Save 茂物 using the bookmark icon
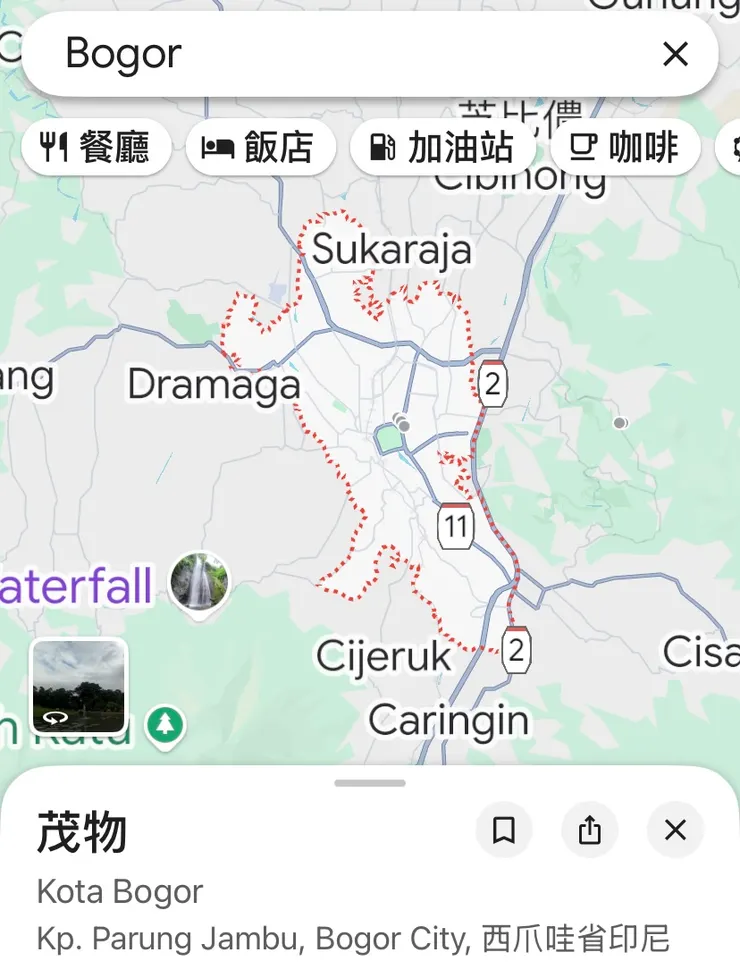740x963 pixels. (x=504, y=830)
